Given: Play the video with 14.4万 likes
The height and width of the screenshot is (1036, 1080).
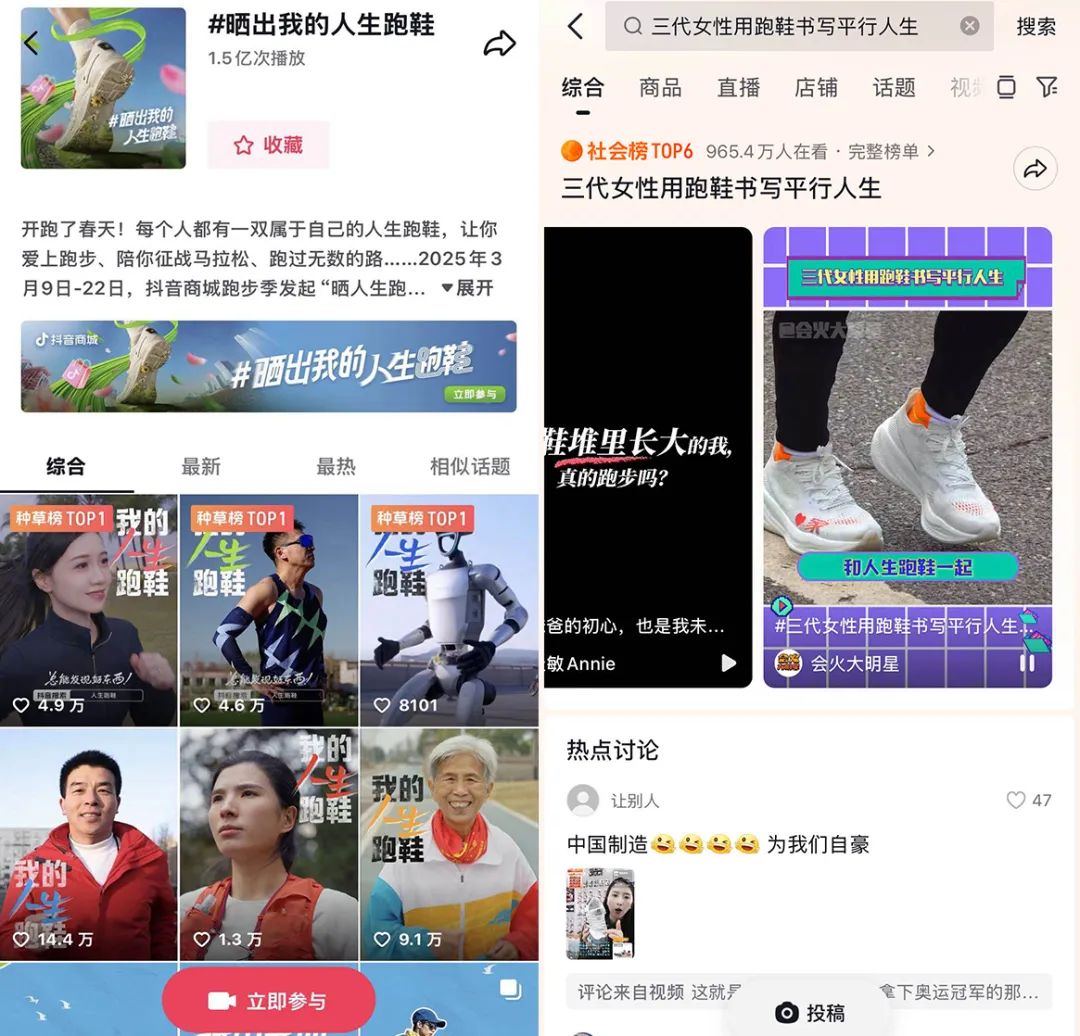Looking at the screenshot, I should point(89,845).
